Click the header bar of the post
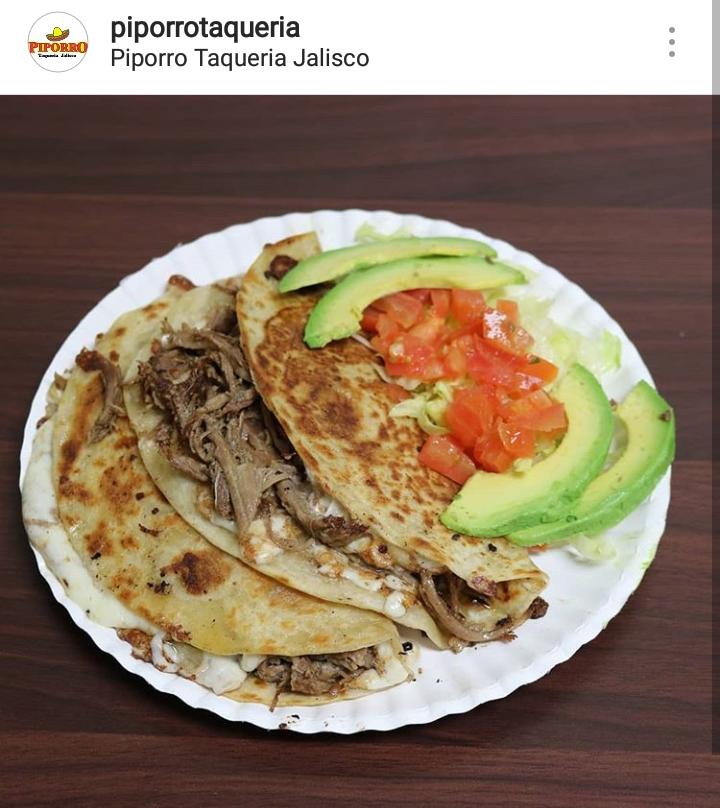This screenshot has width=720, height=808. (360, 45)
